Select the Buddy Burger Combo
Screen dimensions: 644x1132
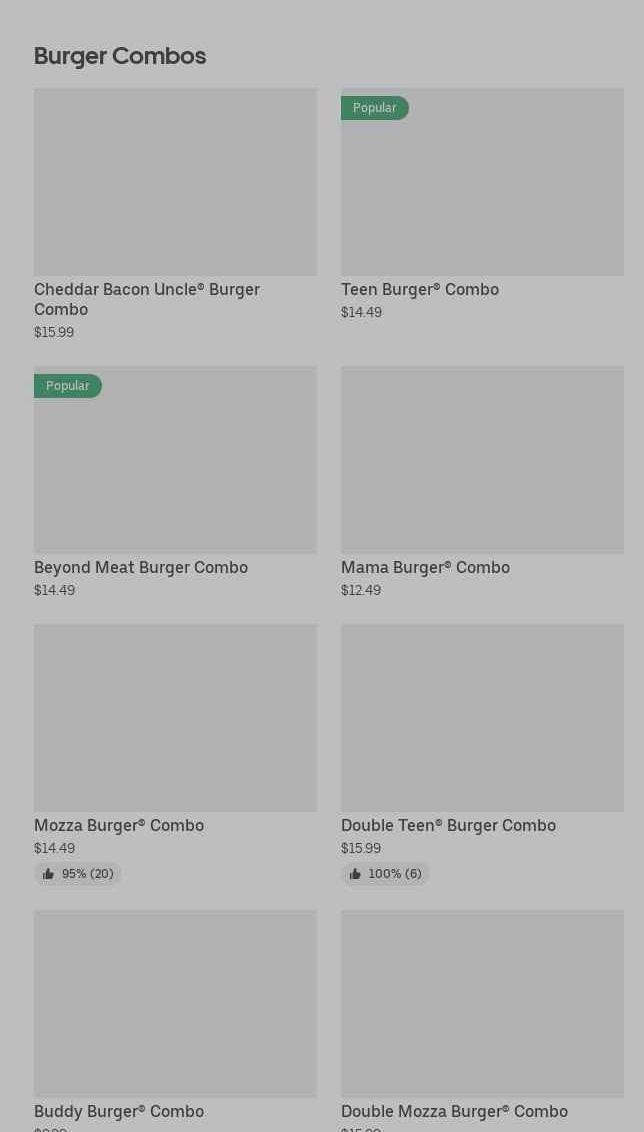click(175, 1003)
